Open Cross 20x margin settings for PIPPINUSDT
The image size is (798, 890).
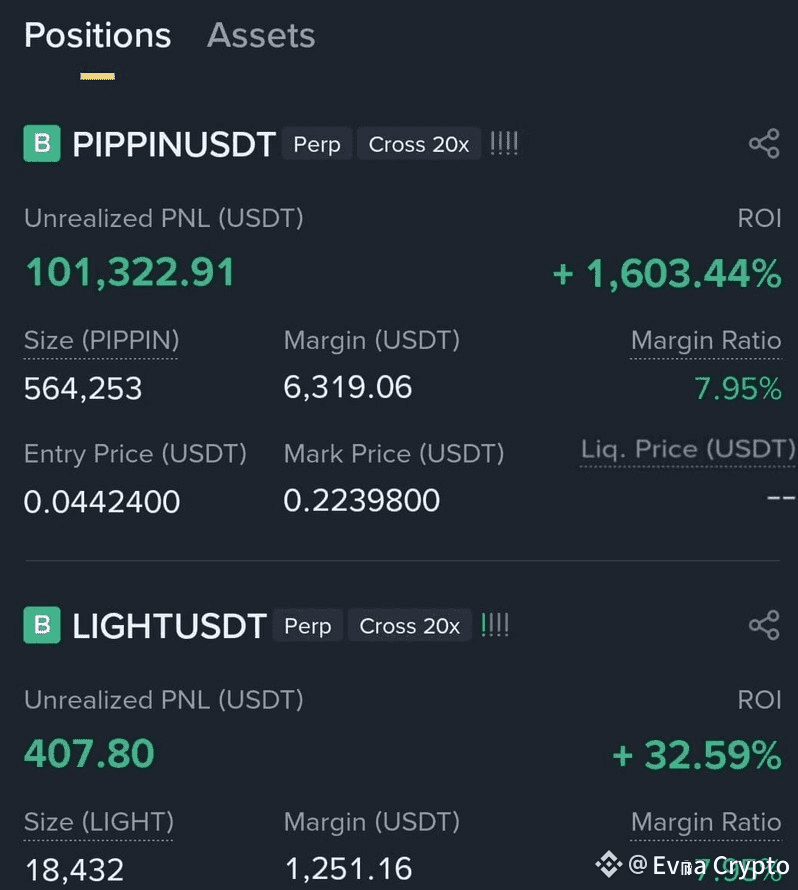click(x=419, y=144)
